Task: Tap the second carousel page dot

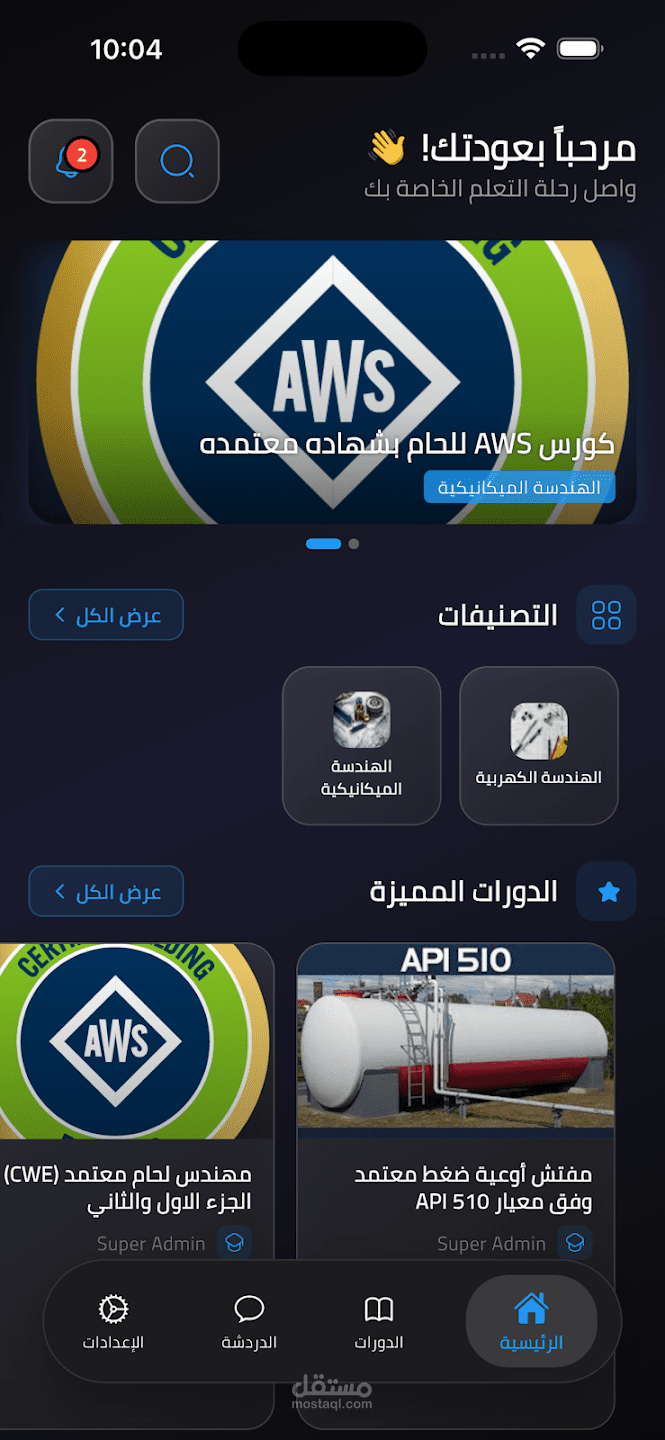Action: click(x=353, y=544)
